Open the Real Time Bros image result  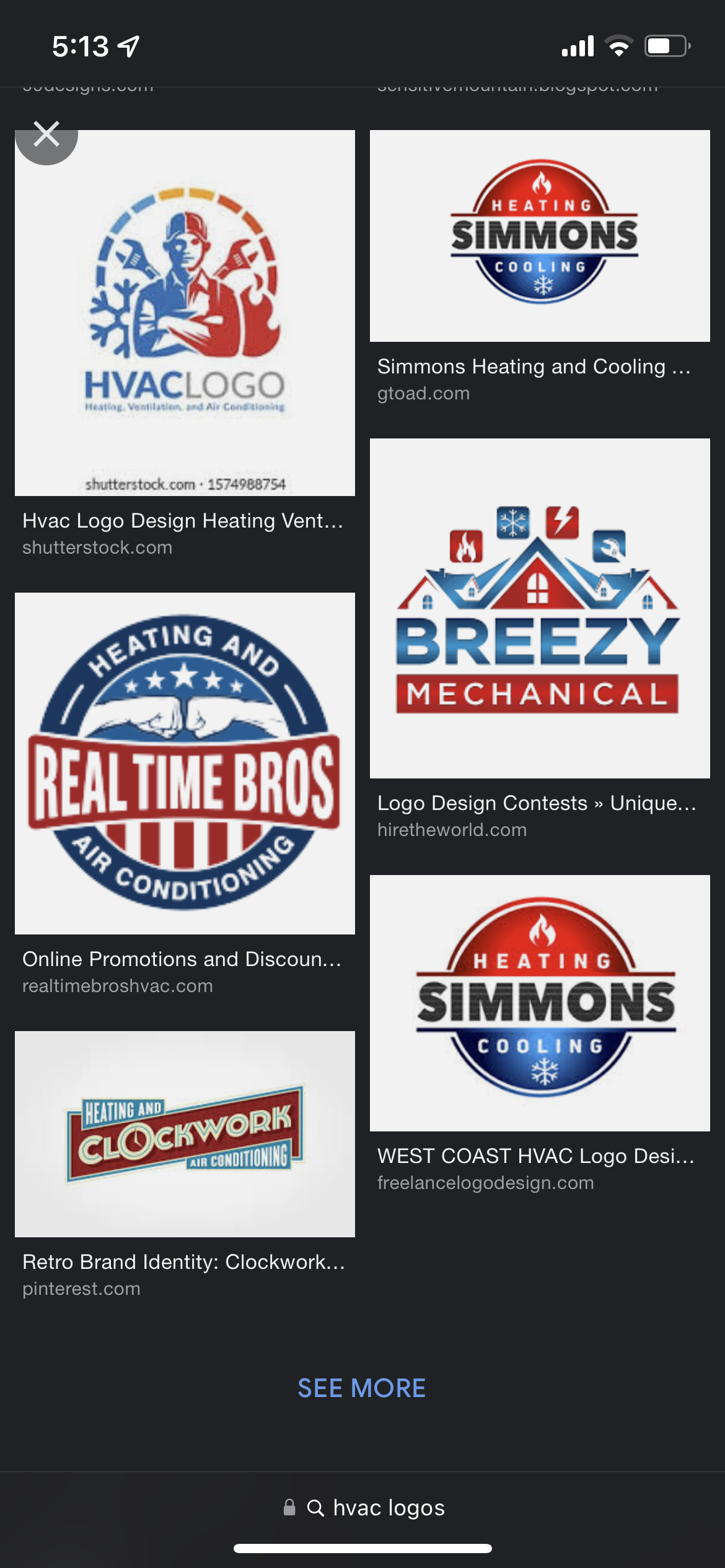(185, 763)
